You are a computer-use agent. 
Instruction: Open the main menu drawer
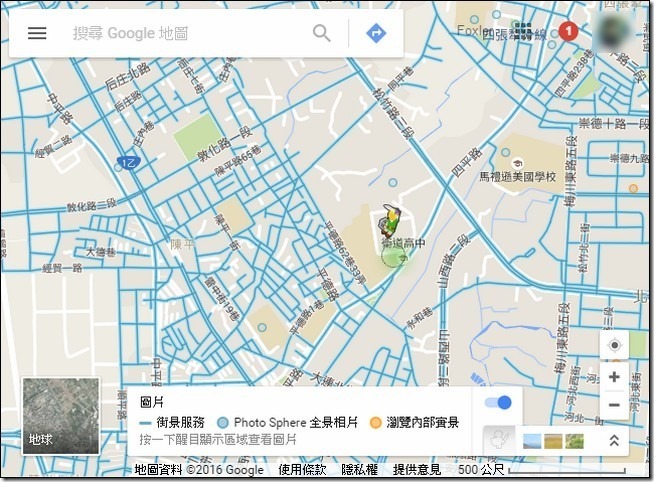(37, 33)
